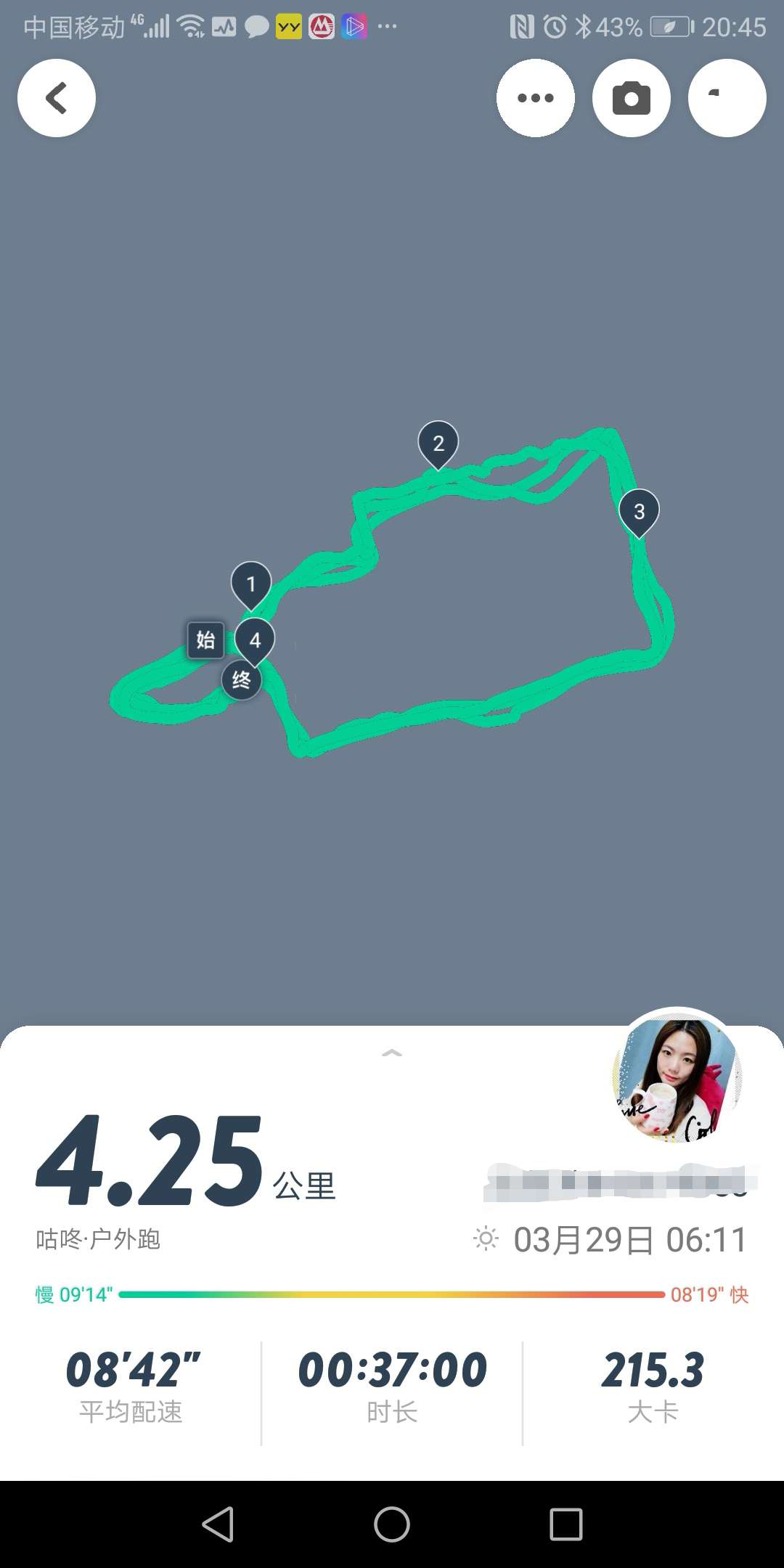The height and width of the screenshot is (1568, 784).
Task: Go back using the top-left arrow
Action: (57, 98)
